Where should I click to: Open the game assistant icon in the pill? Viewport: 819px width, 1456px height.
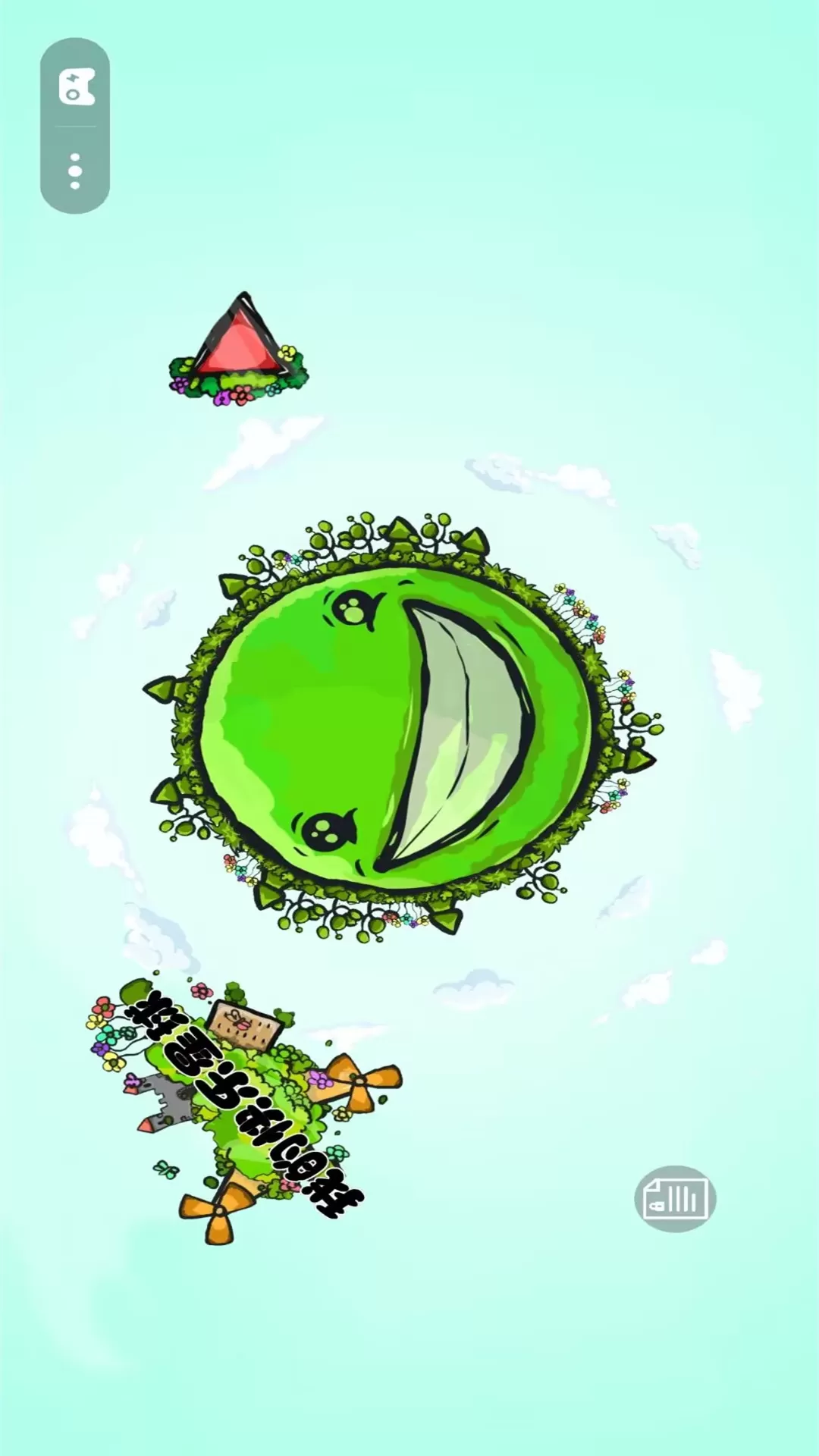click(x=76, y=86)
